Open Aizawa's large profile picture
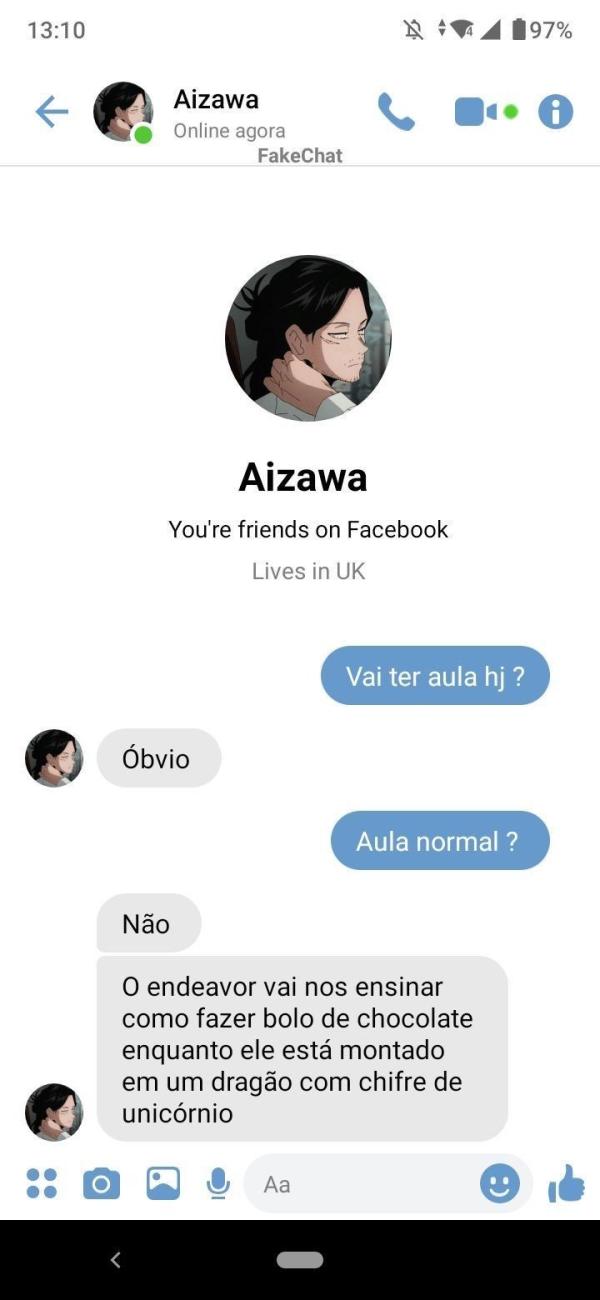Viewport: 600px width, 1300px height. click(308, 338)
